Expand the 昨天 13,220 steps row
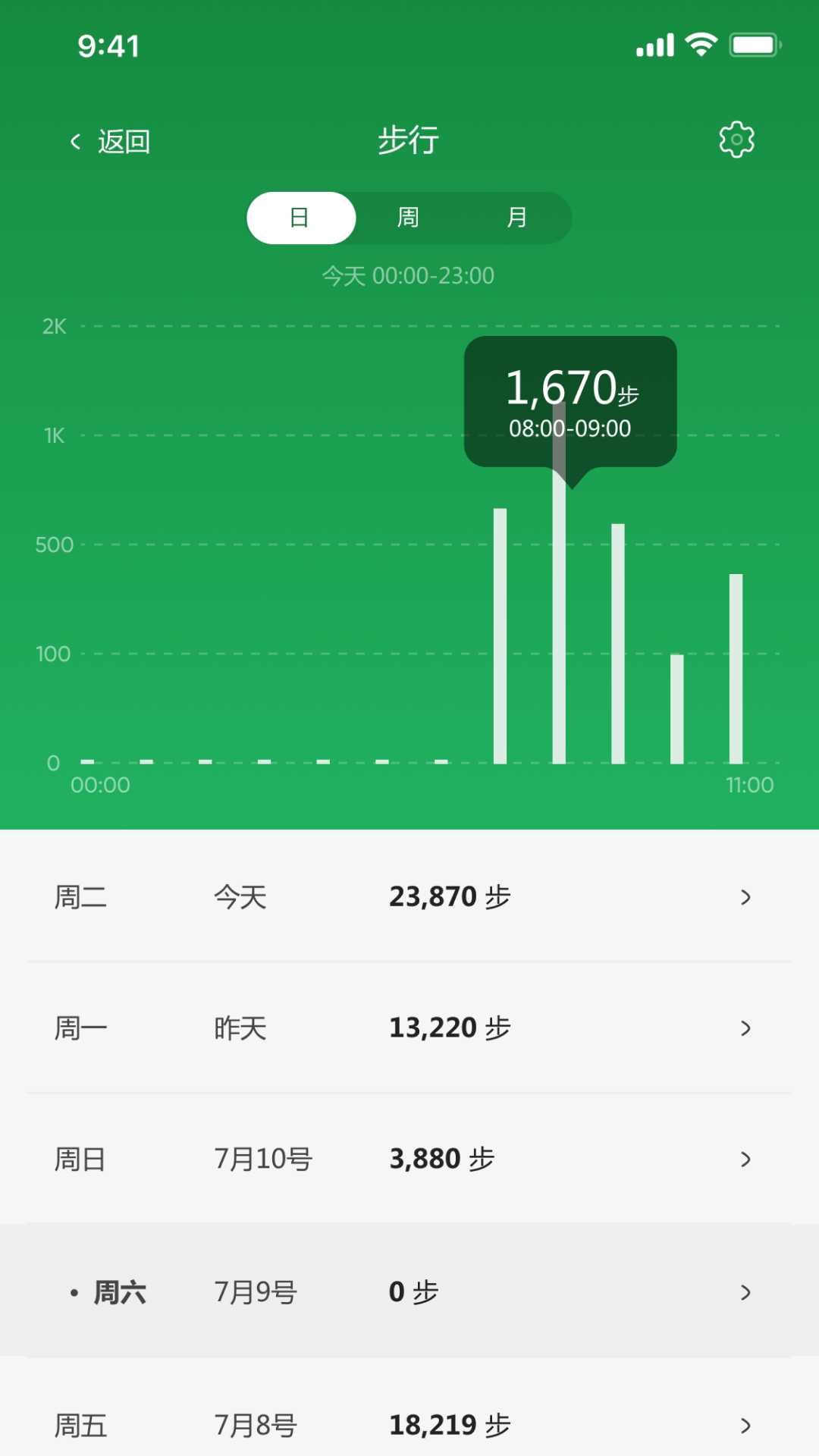This screenshot has height=1456, width=819. pyautogui.click(x=409, y=1028)
